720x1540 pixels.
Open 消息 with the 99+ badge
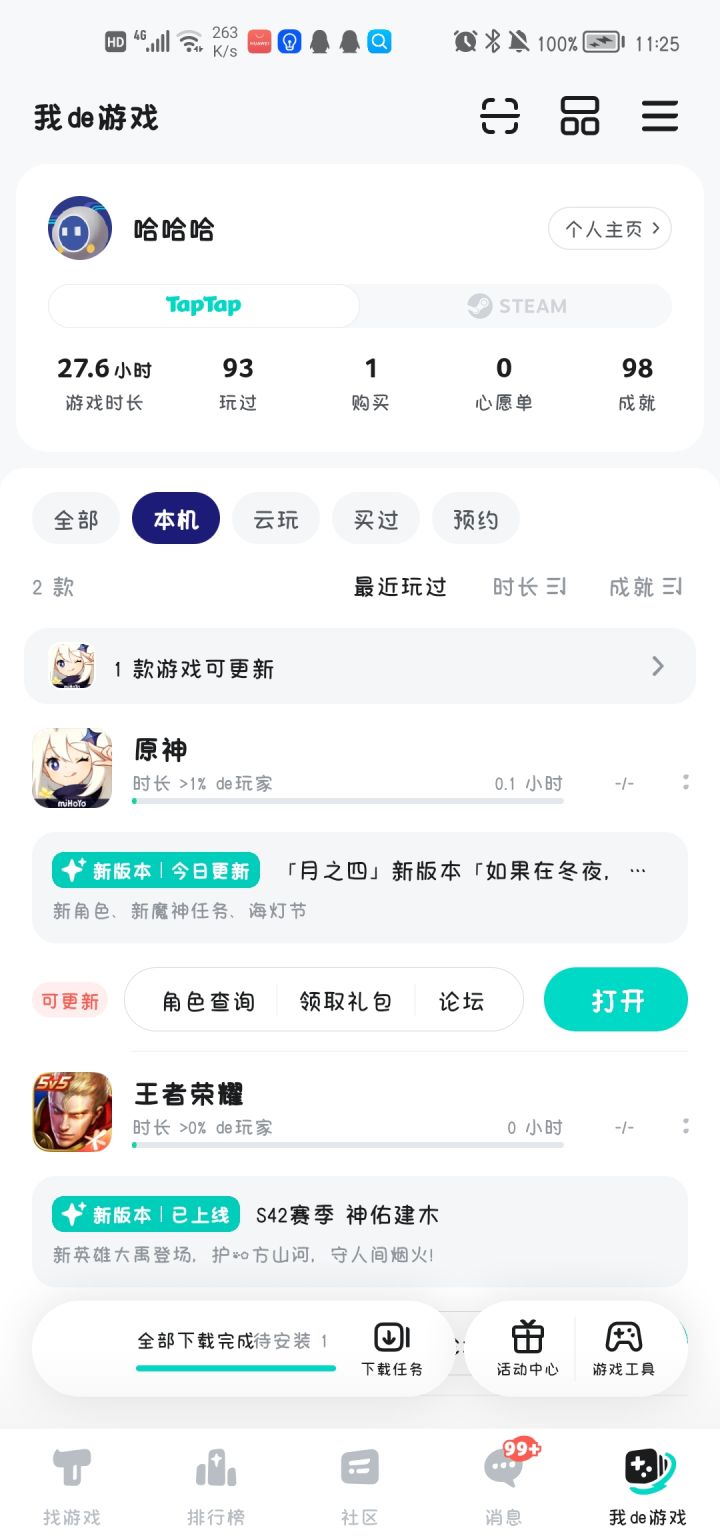coord(503,1490)
